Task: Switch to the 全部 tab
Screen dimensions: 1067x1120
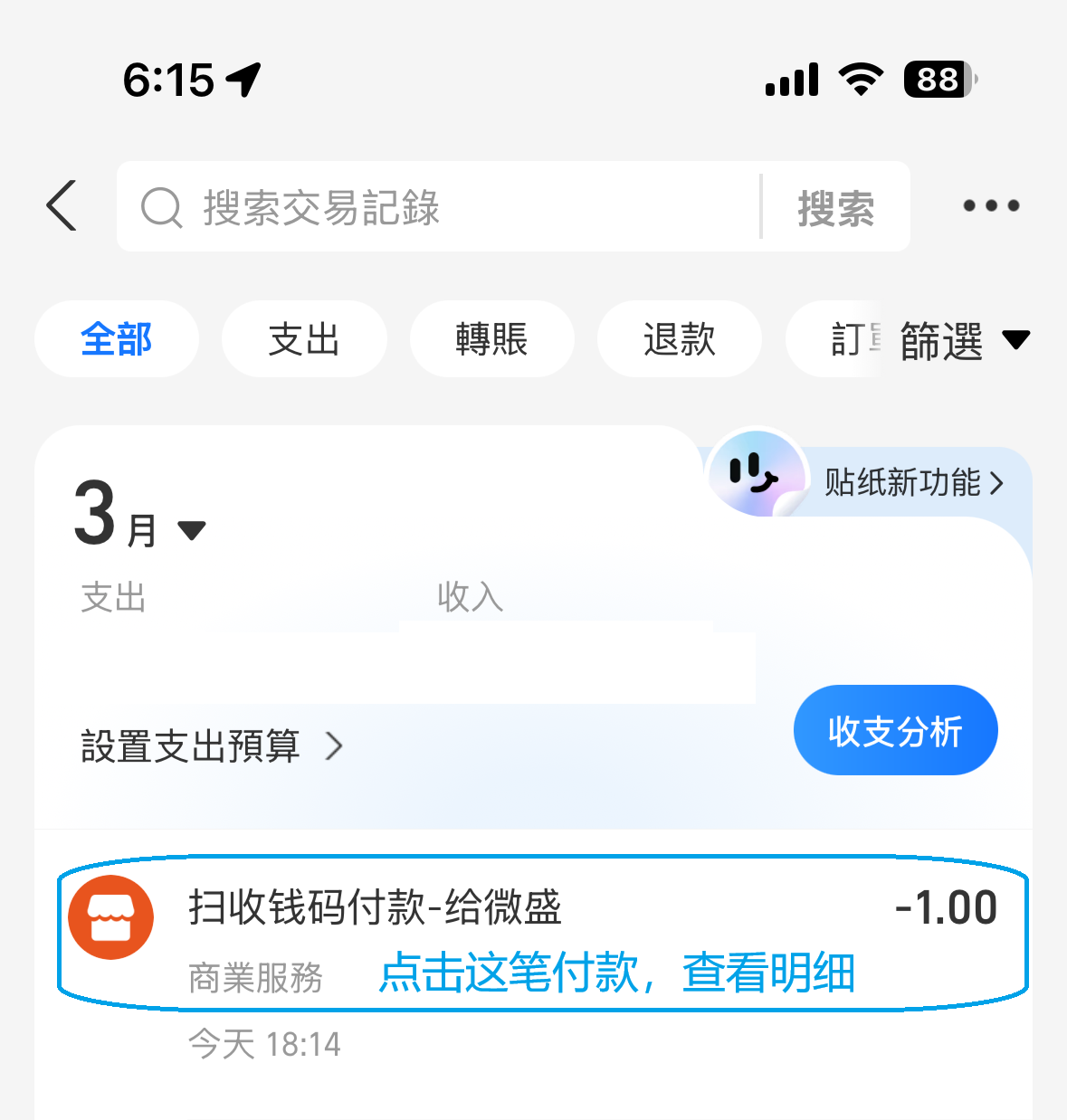Action: tap(116, 338)
